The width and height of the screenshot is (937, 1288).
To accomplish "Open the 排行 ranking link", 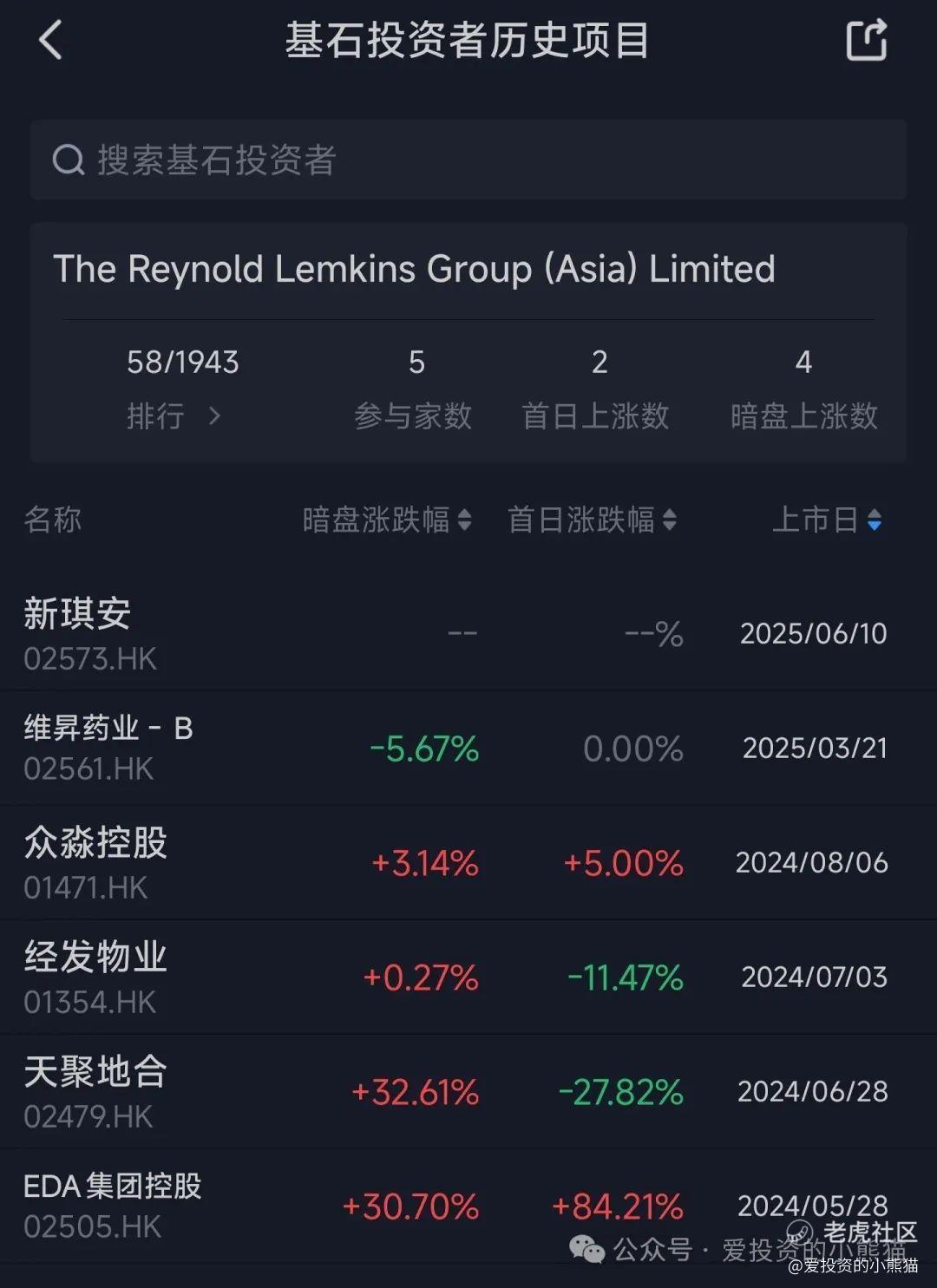I will click(174, 416).
